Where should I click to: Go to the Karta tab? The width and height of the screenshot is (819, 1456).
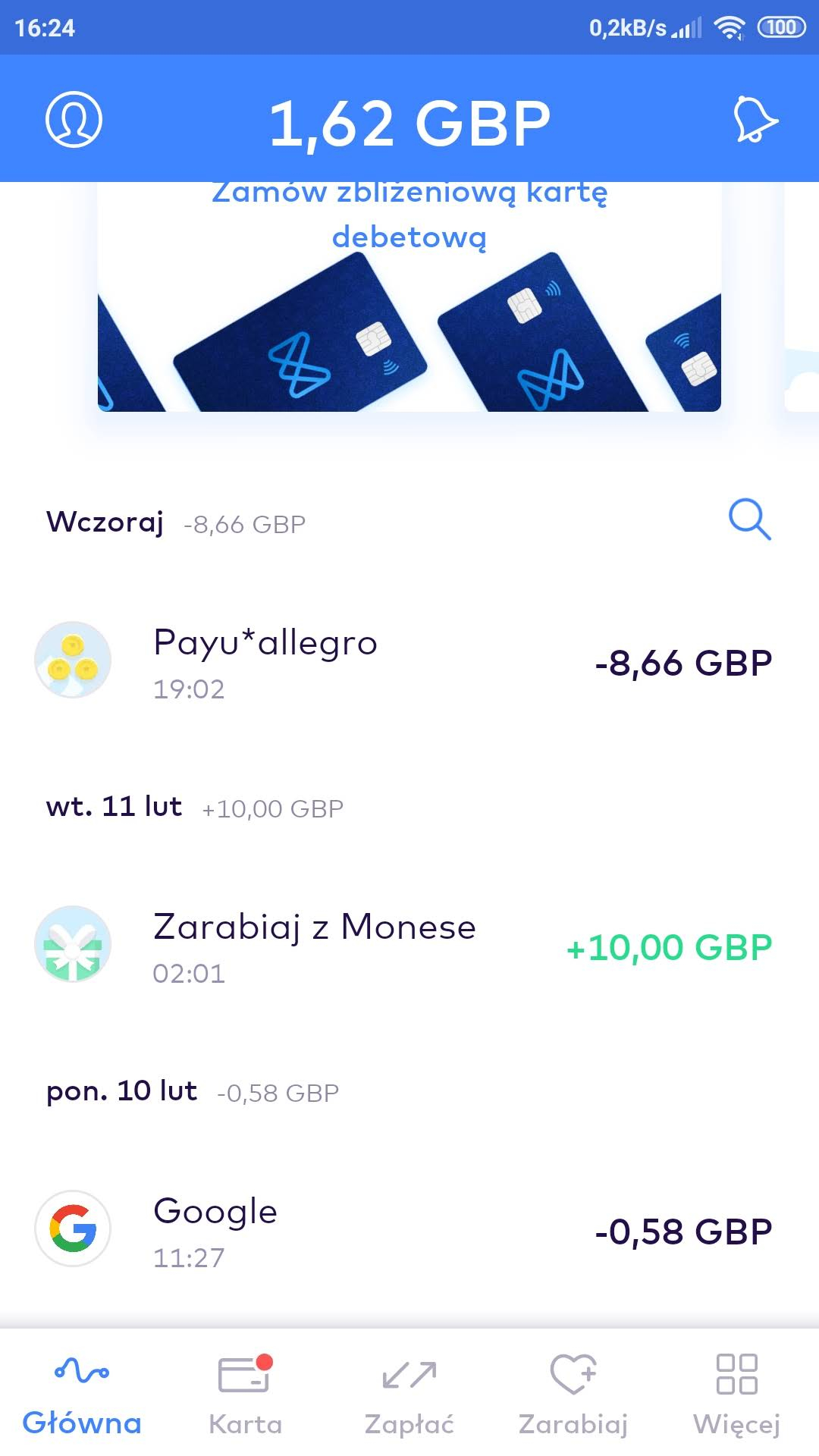coord(245,1394)
